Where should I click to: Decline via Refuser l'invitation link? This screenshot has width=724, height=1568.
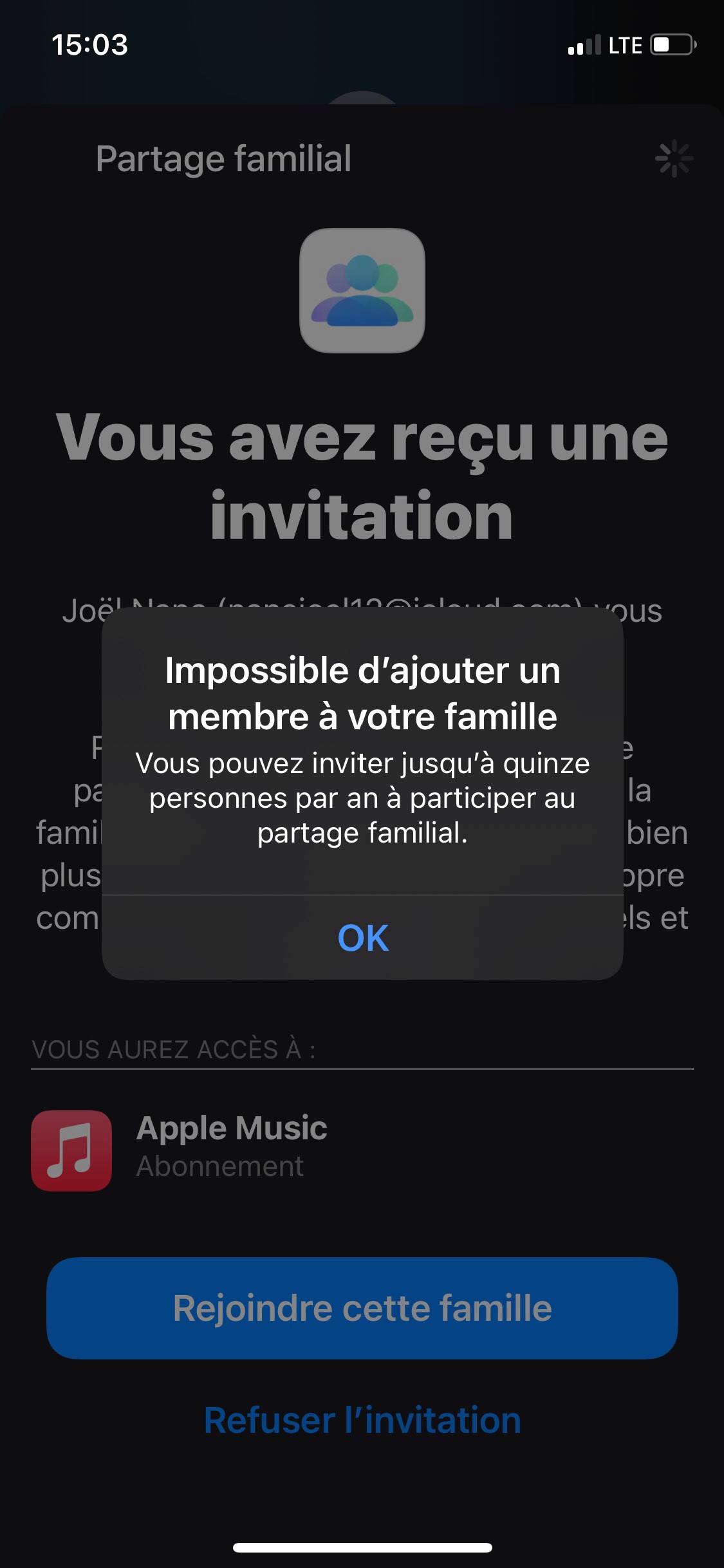coord(362,1420)
